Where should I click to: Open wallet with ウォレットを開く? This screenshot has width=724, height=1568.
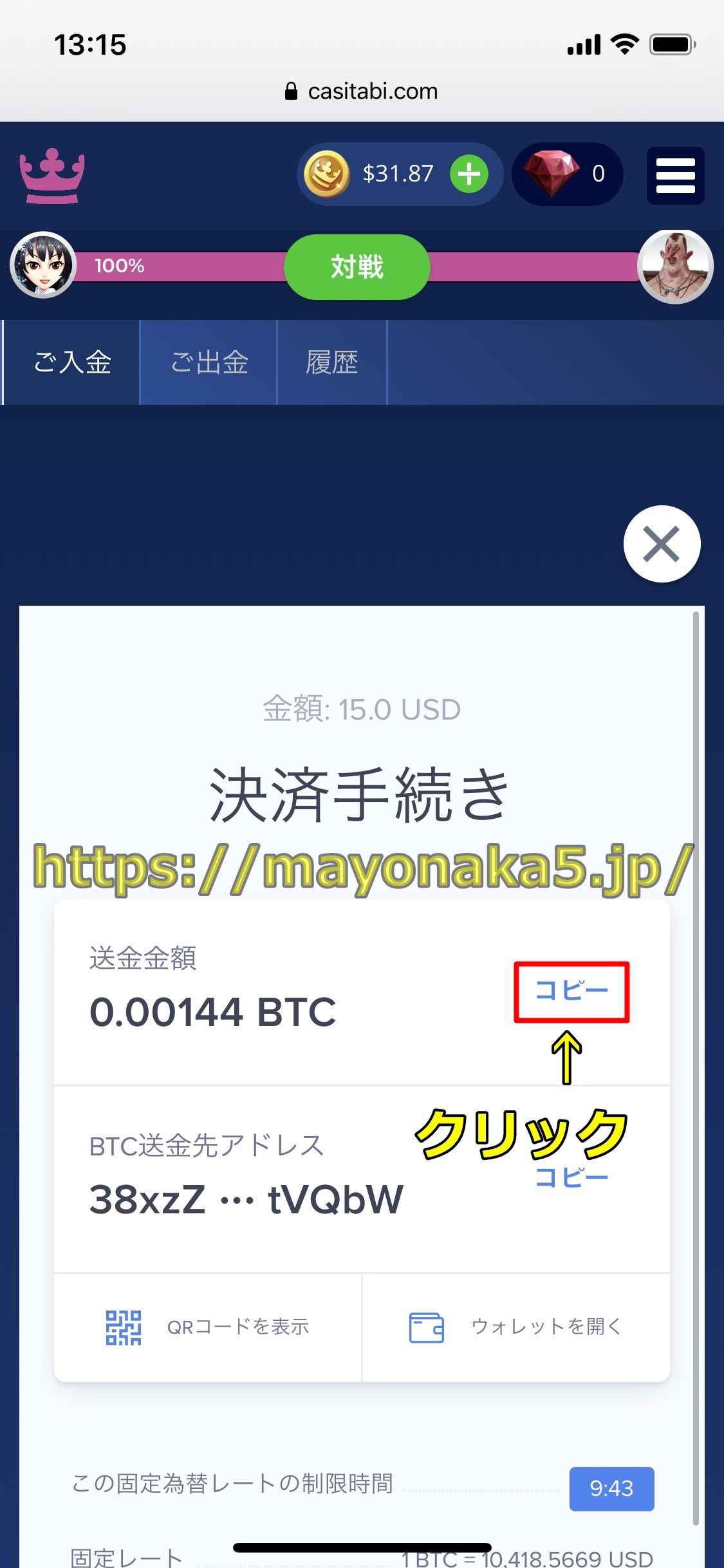tap(516, 1327)
